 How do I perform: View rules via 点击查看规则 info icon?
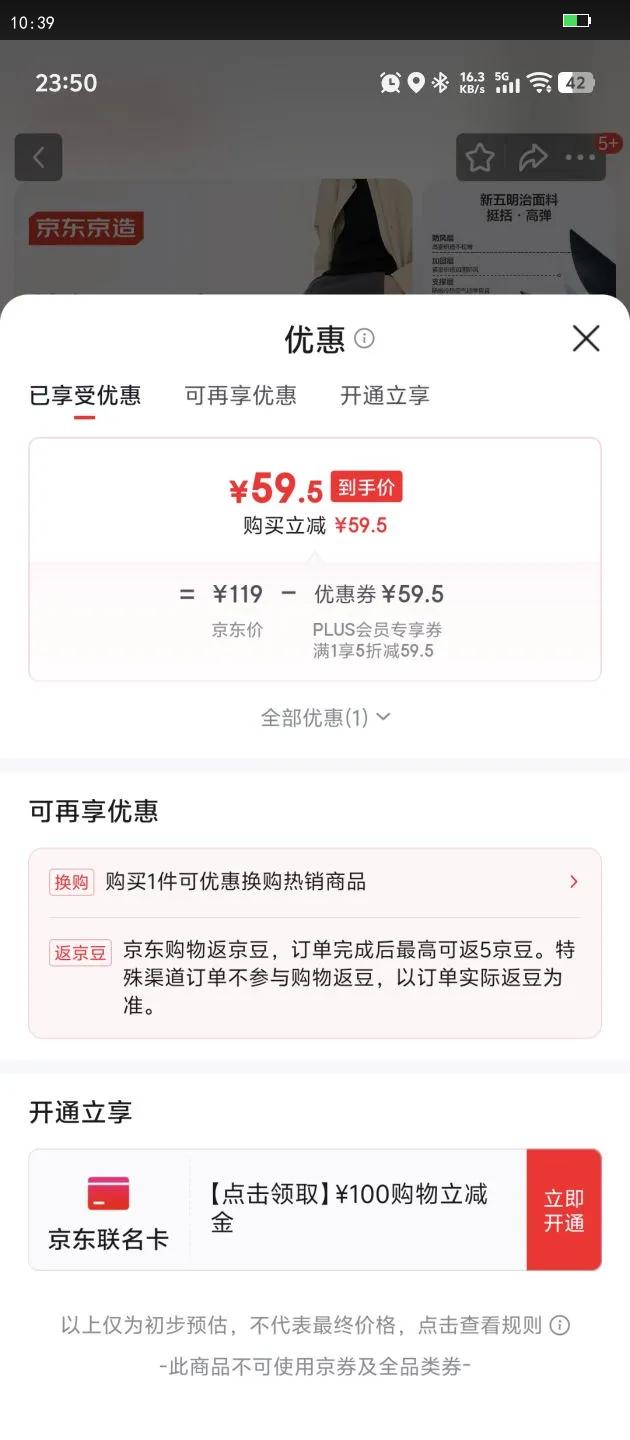(x=560, y=1325)
